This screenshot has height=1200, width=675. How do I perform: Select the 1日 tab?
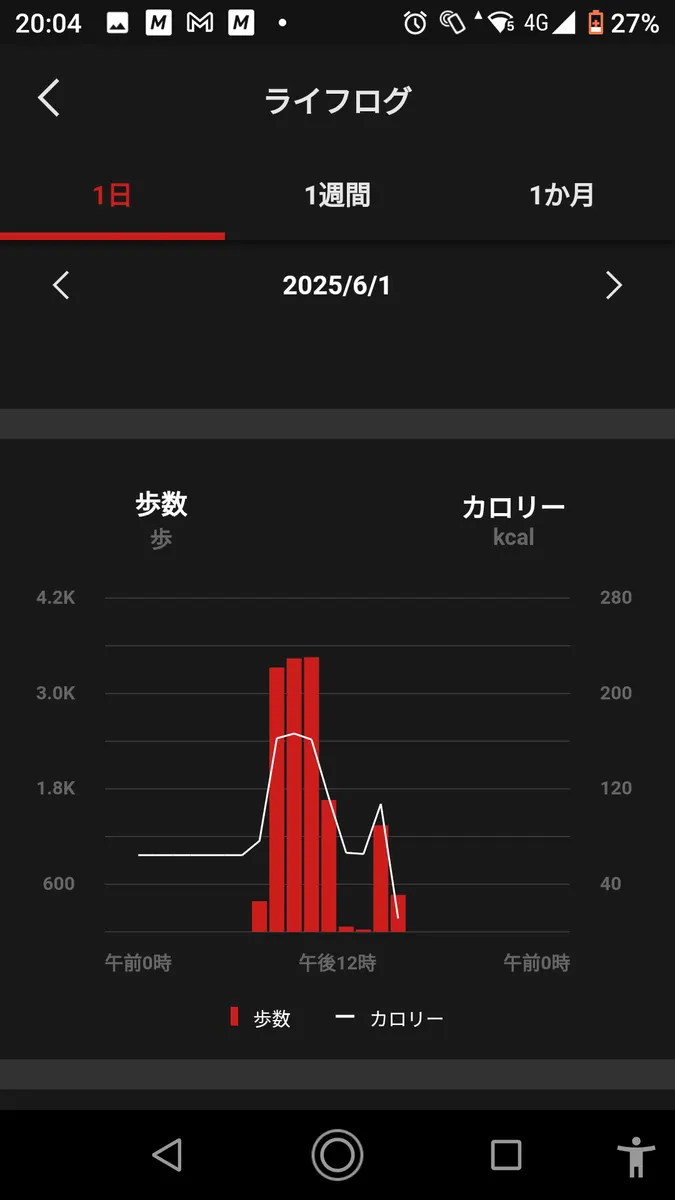112,195
